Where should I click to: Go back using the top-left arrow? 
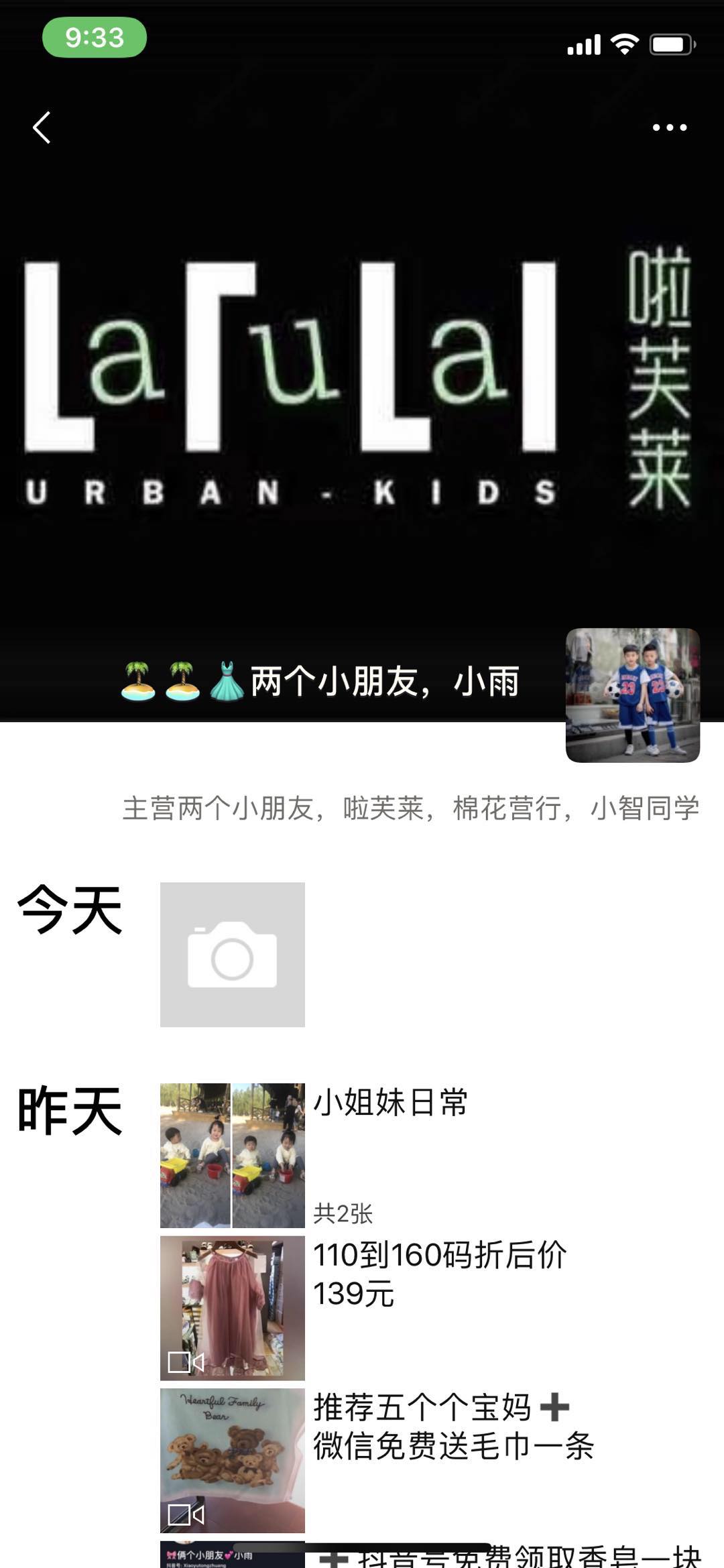(42, 127)
